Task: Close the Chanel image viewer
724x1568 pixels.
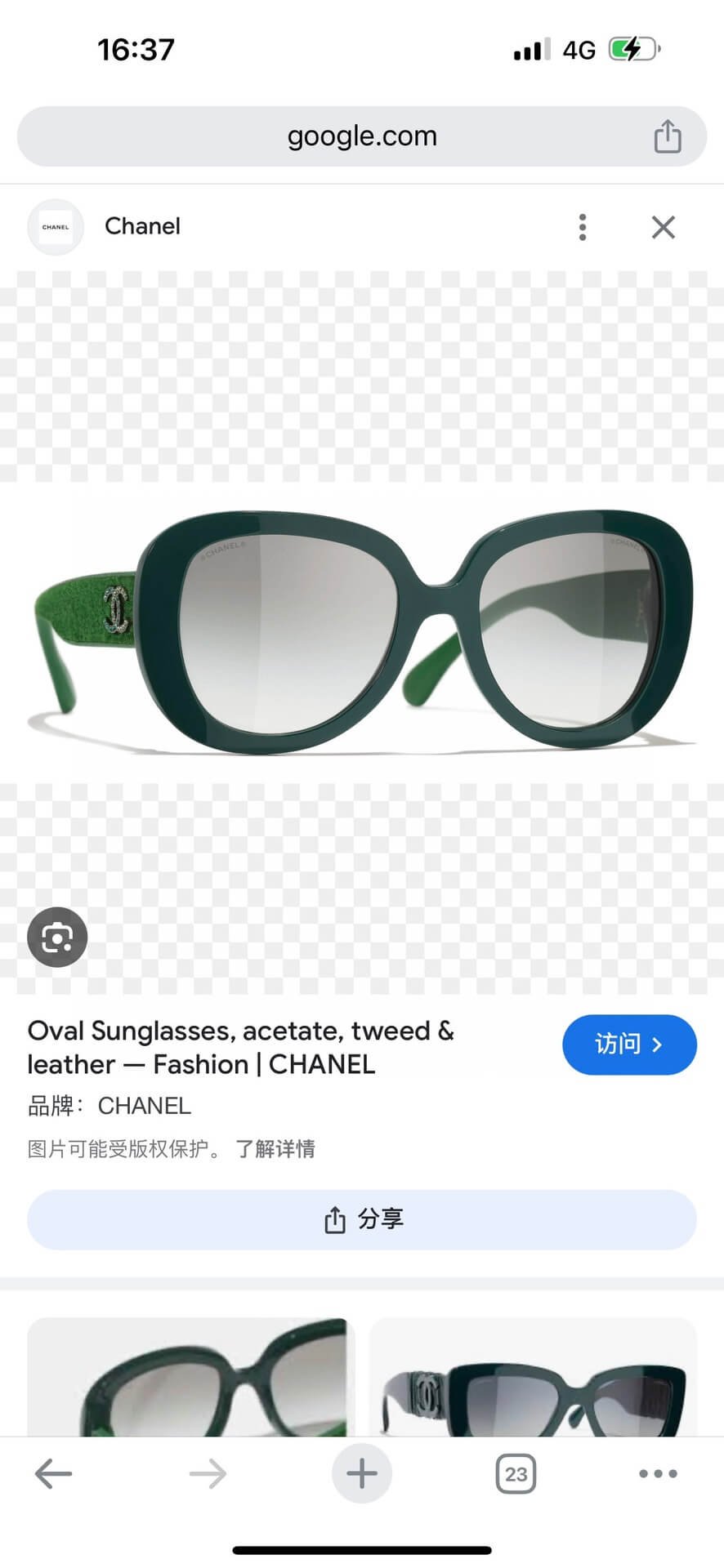Action: (x=663, y=227)
